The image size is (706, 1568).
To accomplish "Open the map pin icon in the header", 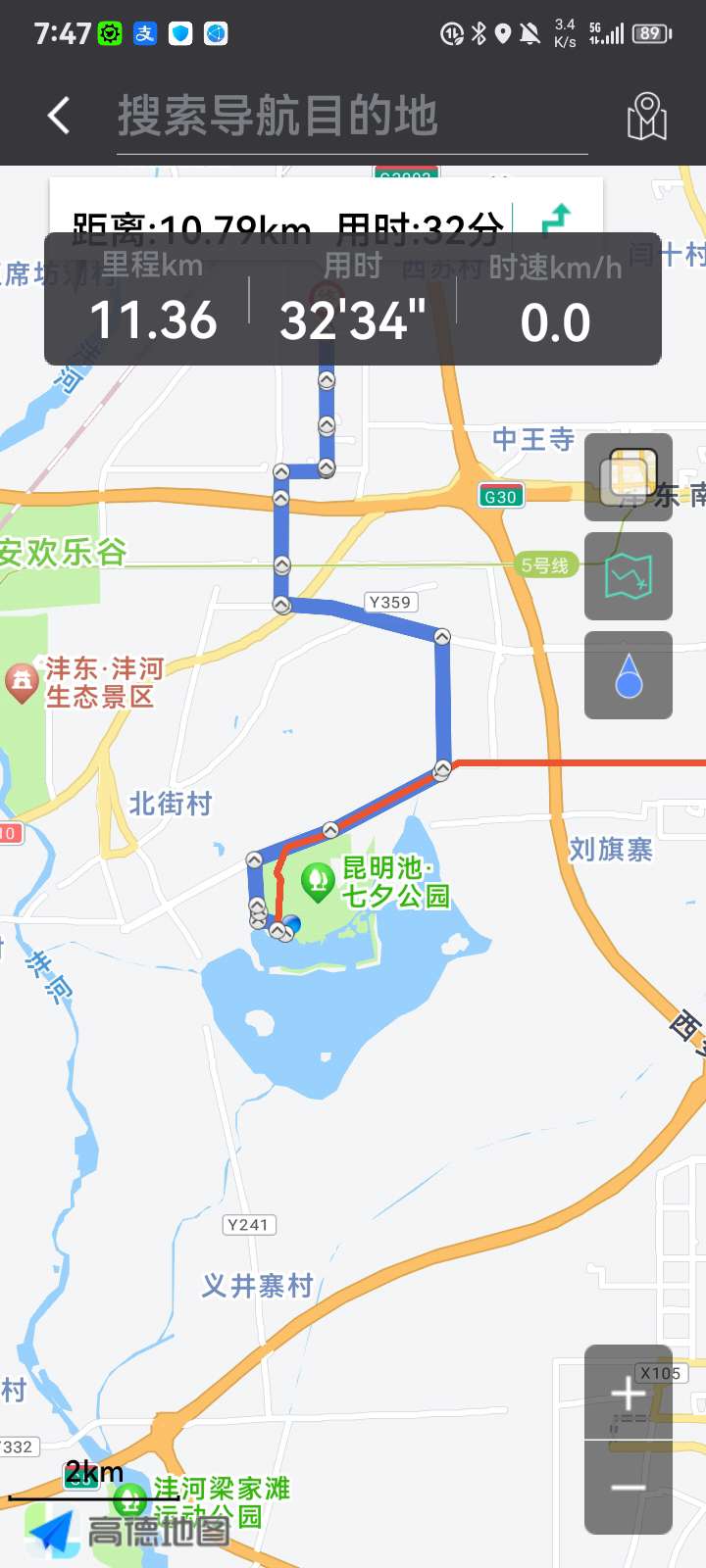I will (646, 117).
